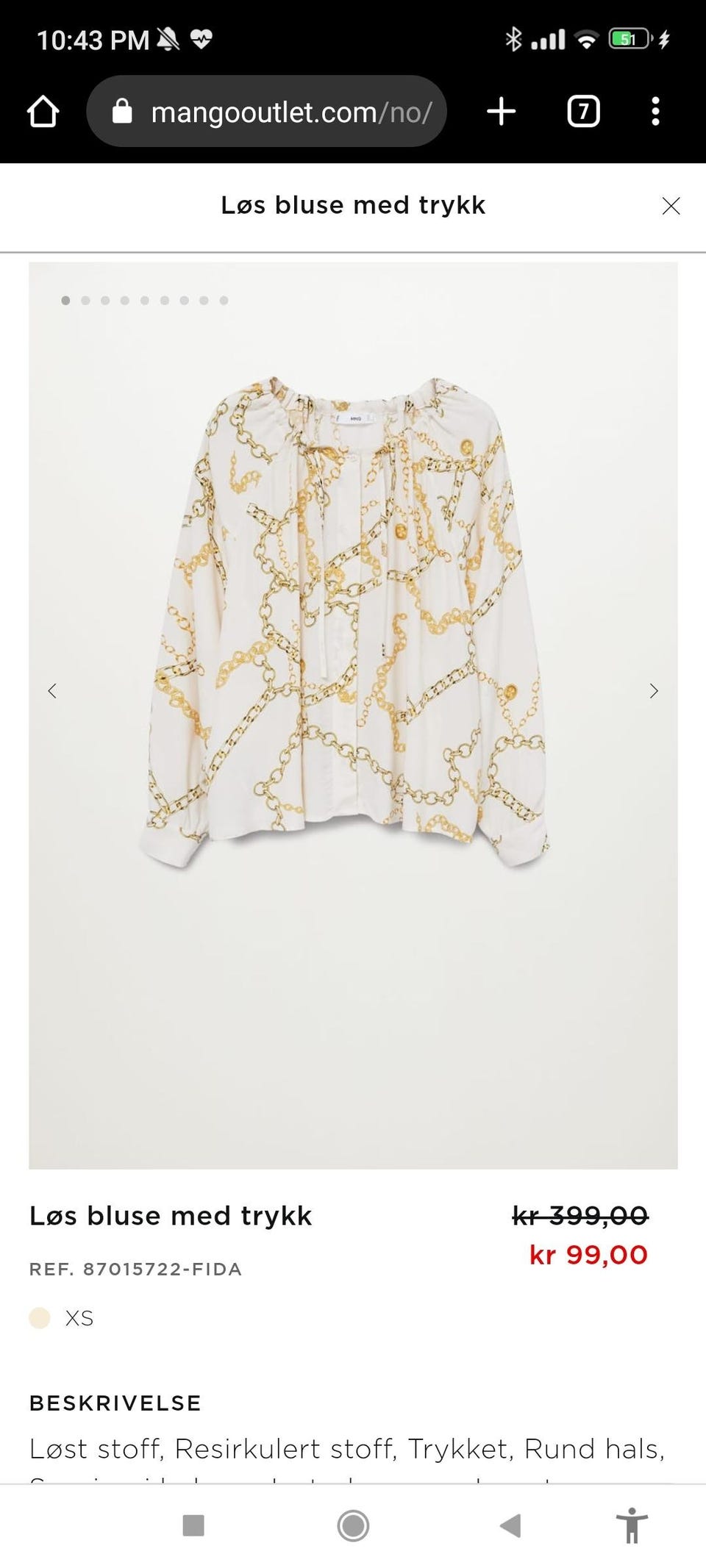View the 7 open tabs
This screenshot has width=706, height=1568.
pos(583,112)
